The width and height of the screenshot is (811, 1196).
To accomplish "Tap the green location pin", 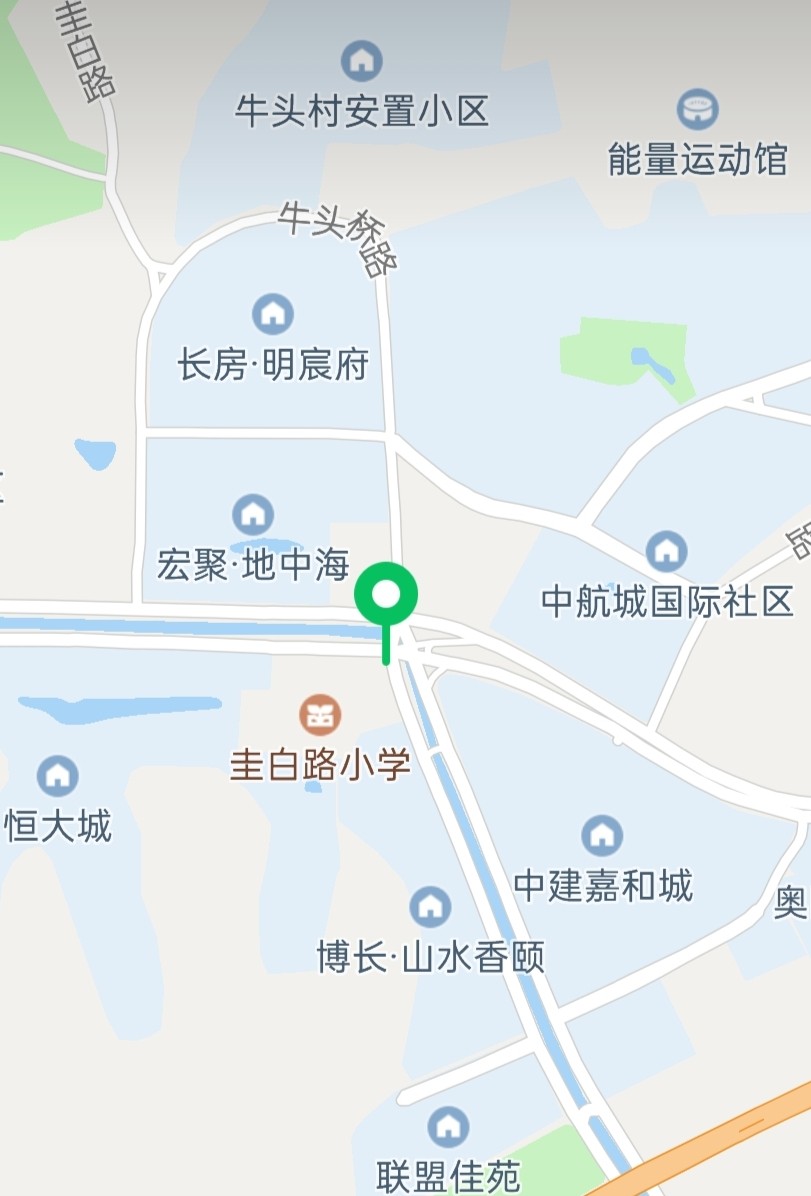I will point(385,597).
